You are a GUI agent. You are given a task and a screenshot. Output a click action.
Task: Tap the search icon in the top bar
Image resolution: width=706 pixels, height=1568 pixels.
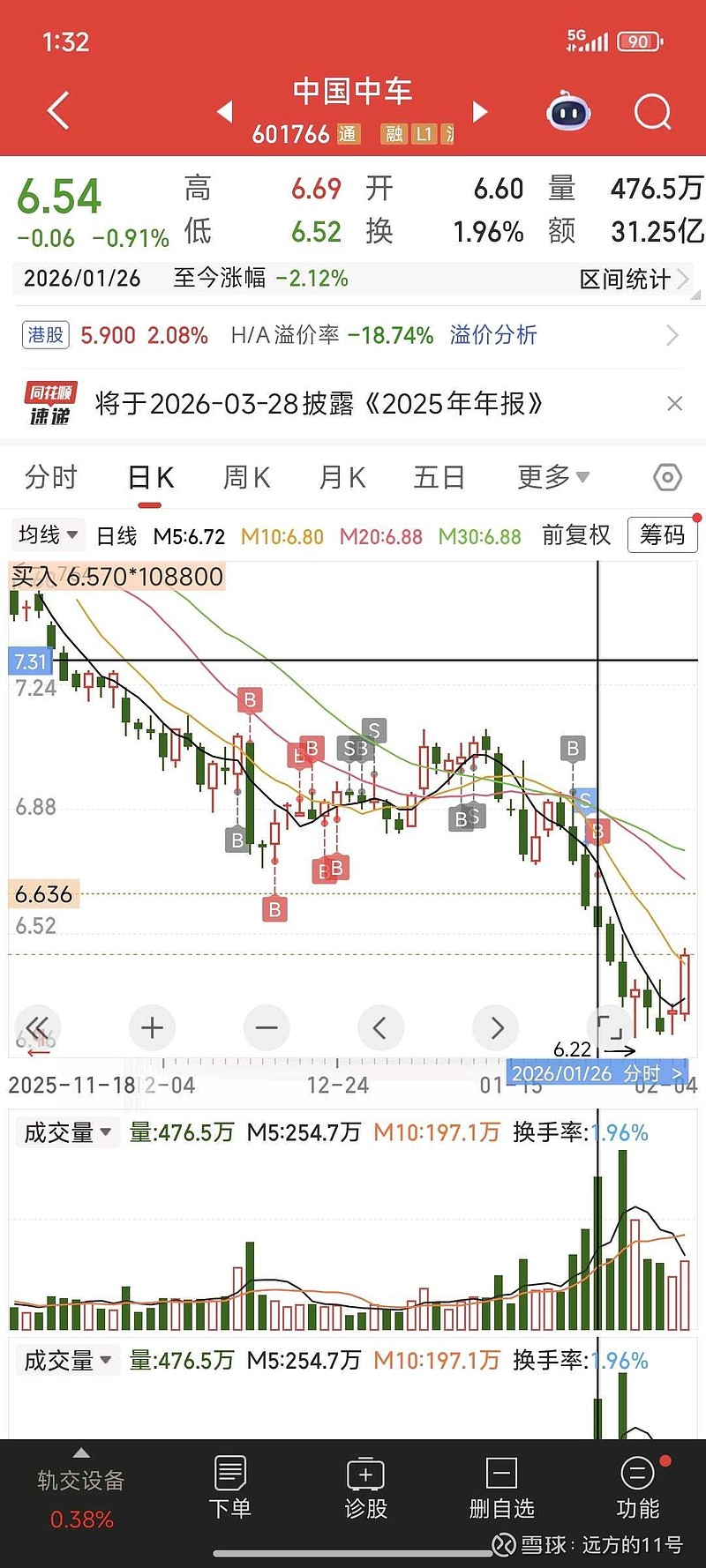coord(652,111)
